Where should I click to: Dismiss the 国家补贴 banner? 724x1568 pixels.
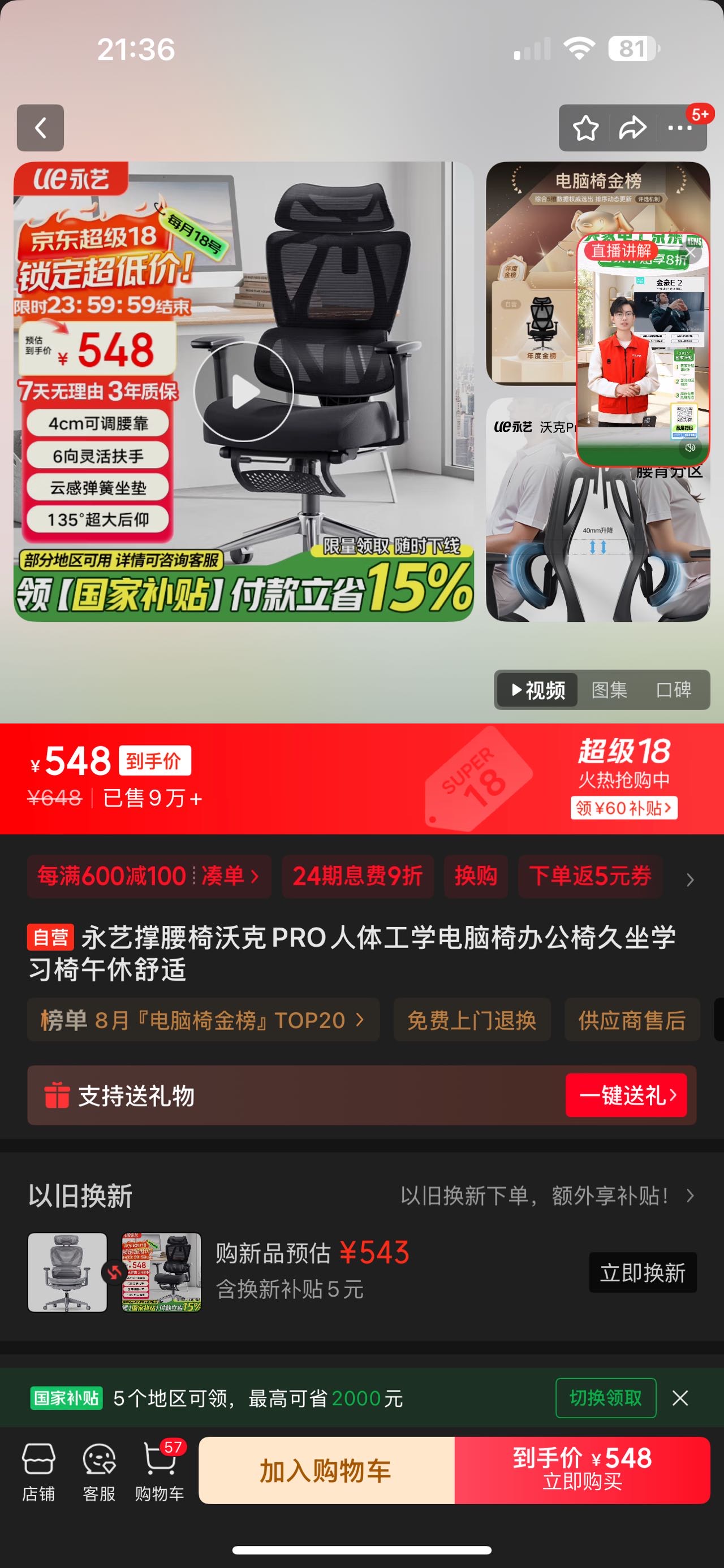point(679,1397)
